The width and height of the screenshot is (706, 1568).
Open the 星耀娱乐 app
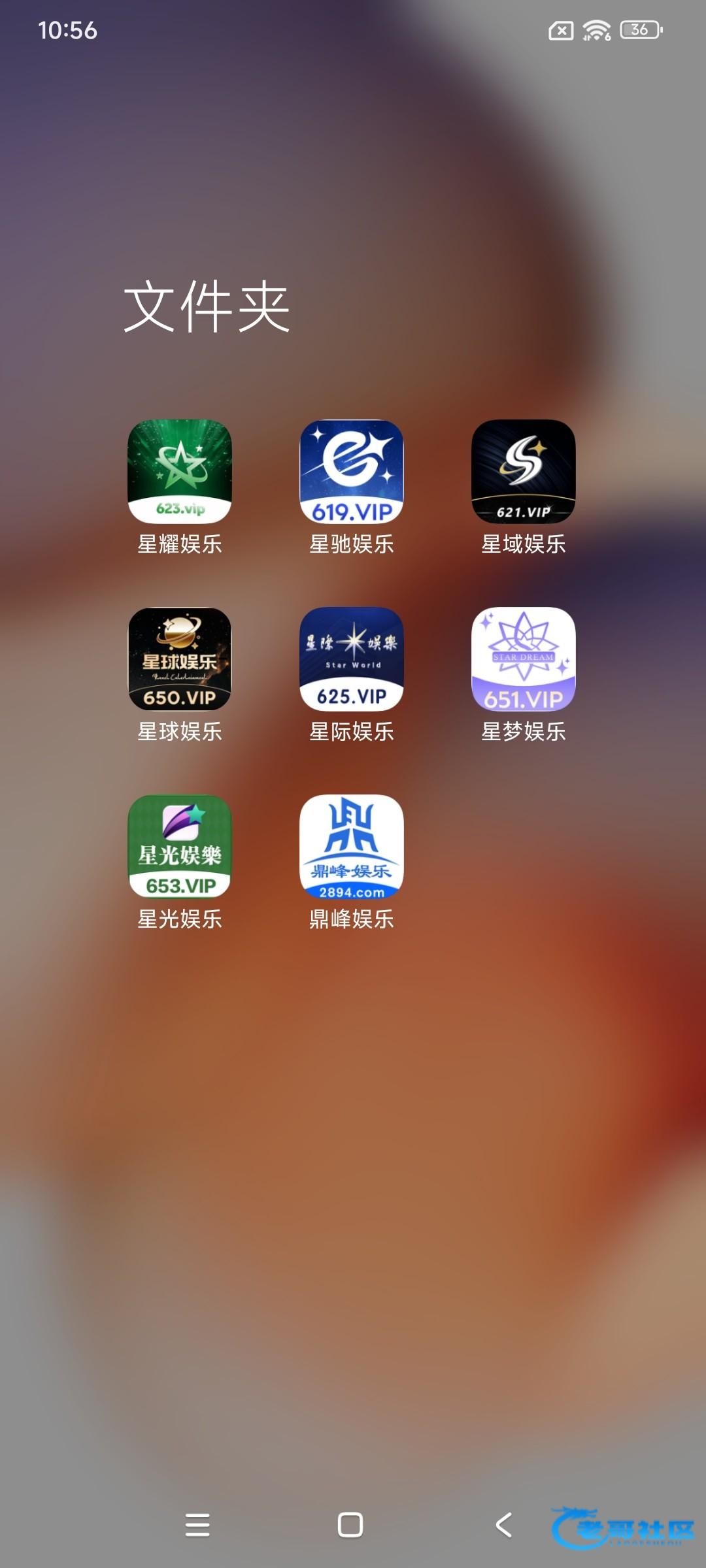pos(180,472)
